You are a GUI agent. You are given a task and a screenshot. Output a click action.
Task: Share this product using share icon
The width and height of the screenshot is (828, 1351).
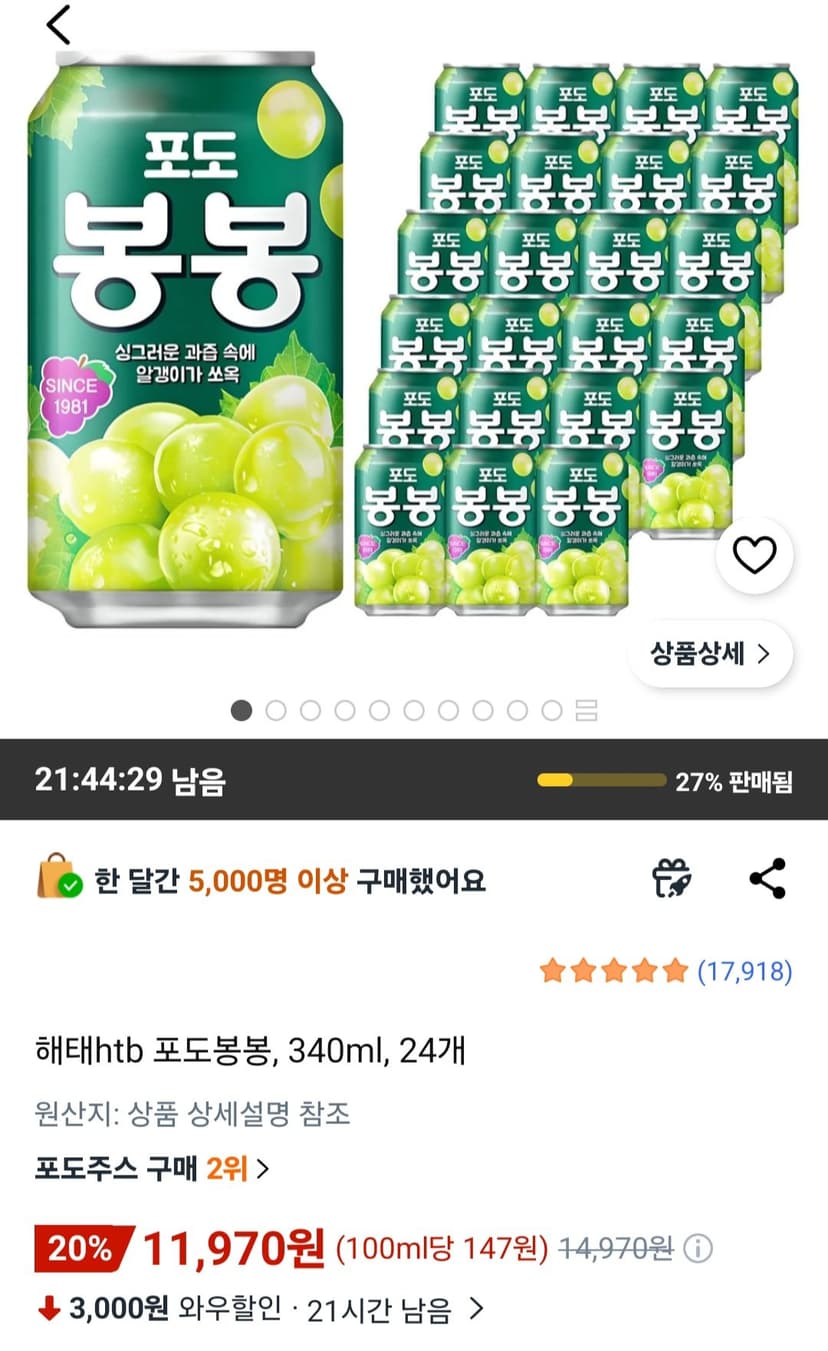[768, 879]
